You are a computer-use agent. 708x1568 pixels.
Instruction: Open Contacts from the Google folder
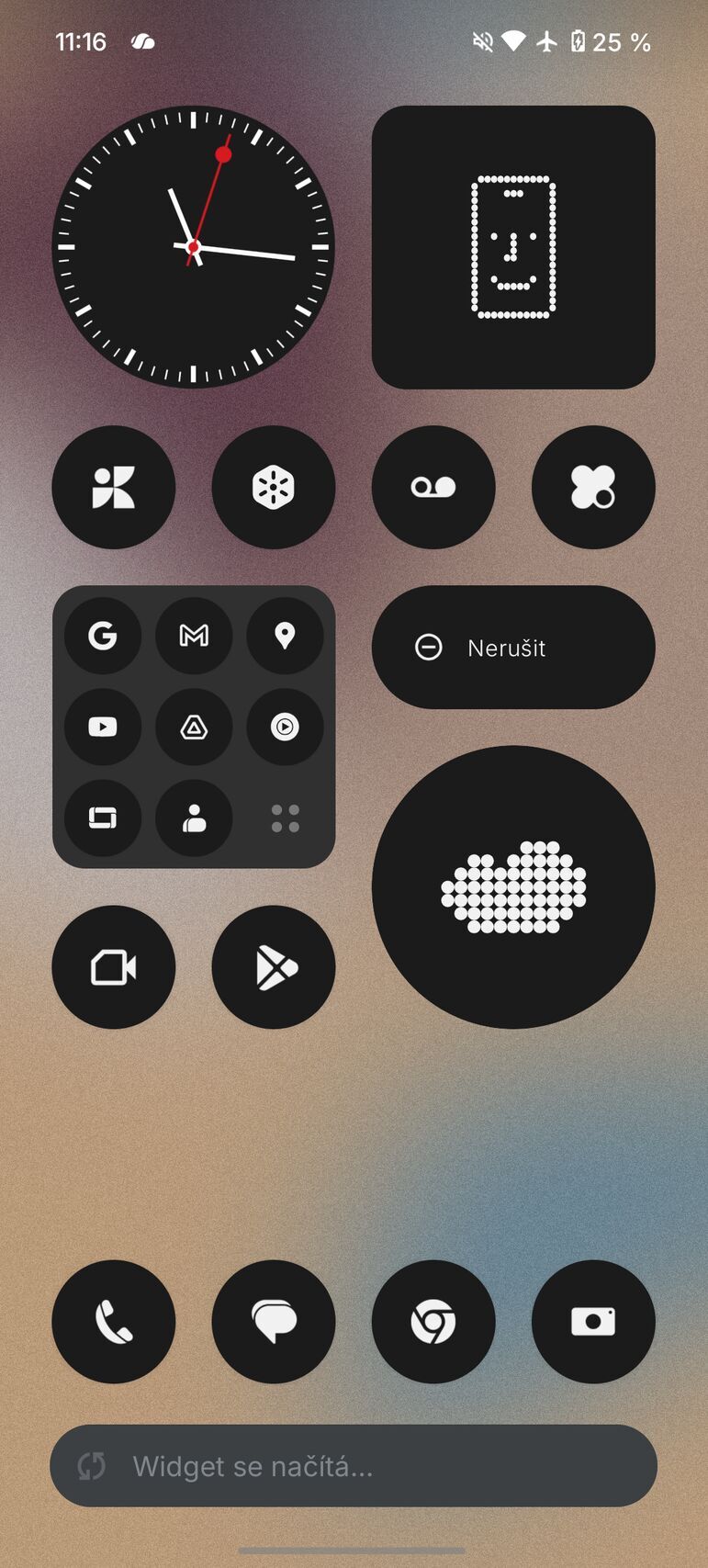[194, 818]
